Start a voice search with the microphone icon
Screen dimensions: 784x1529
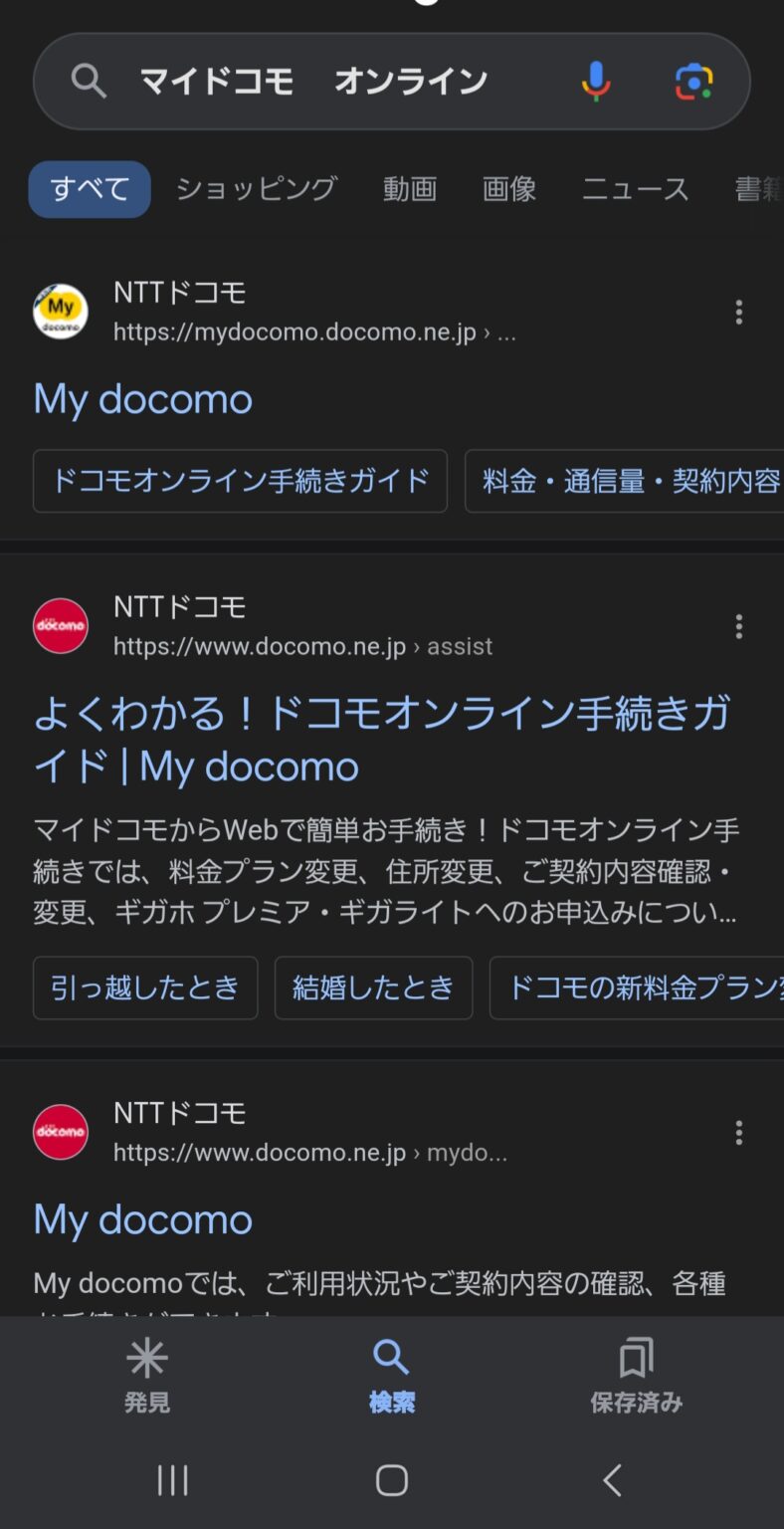(594, 81)
